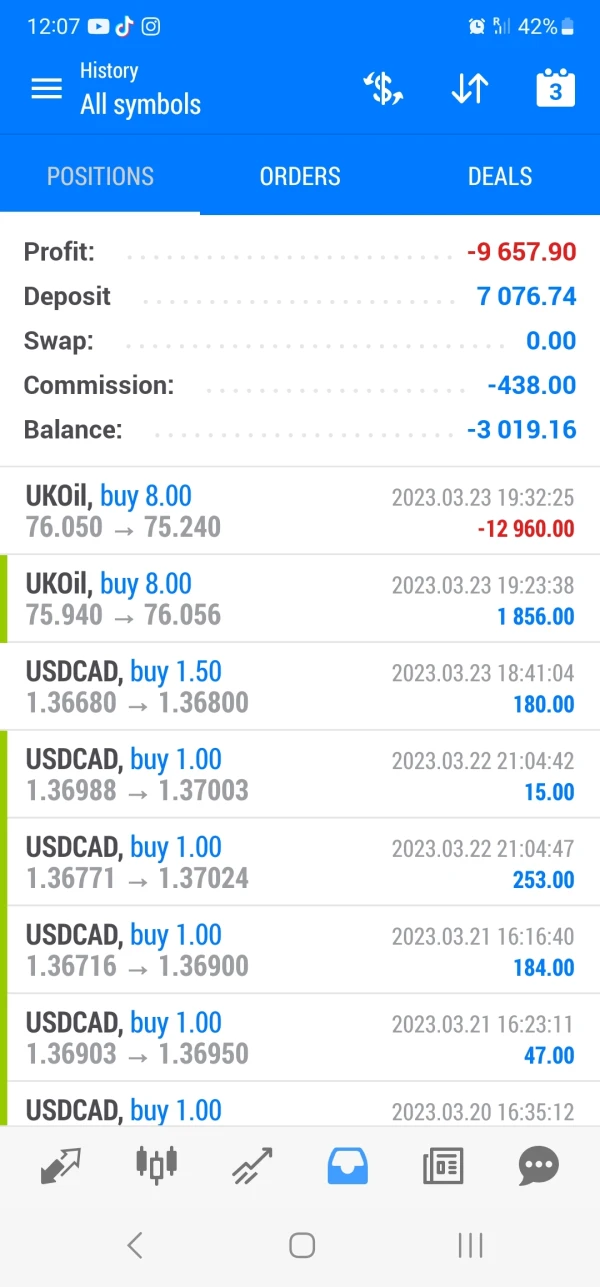Open the chat messages tab

click(539, 1165)
